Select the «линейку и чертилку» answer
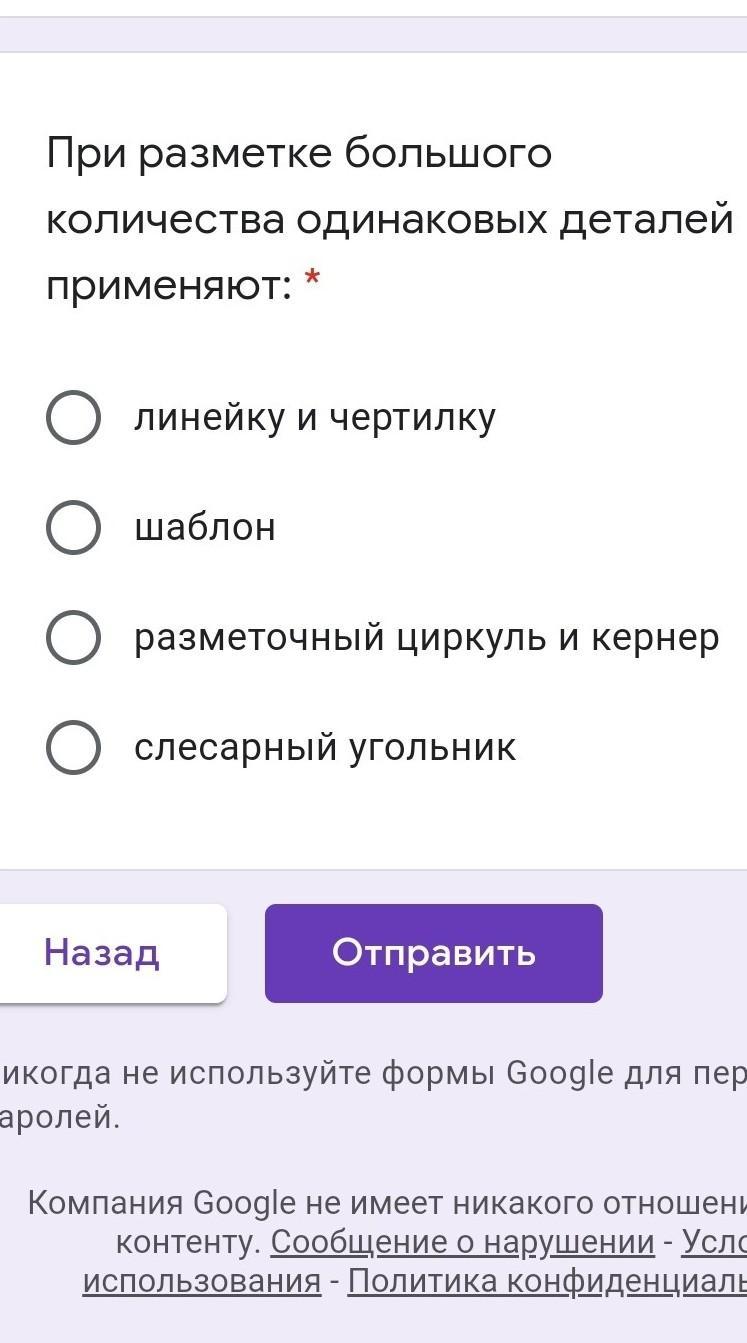Screen dimensions: 747x1343 (x=73, y=418)
